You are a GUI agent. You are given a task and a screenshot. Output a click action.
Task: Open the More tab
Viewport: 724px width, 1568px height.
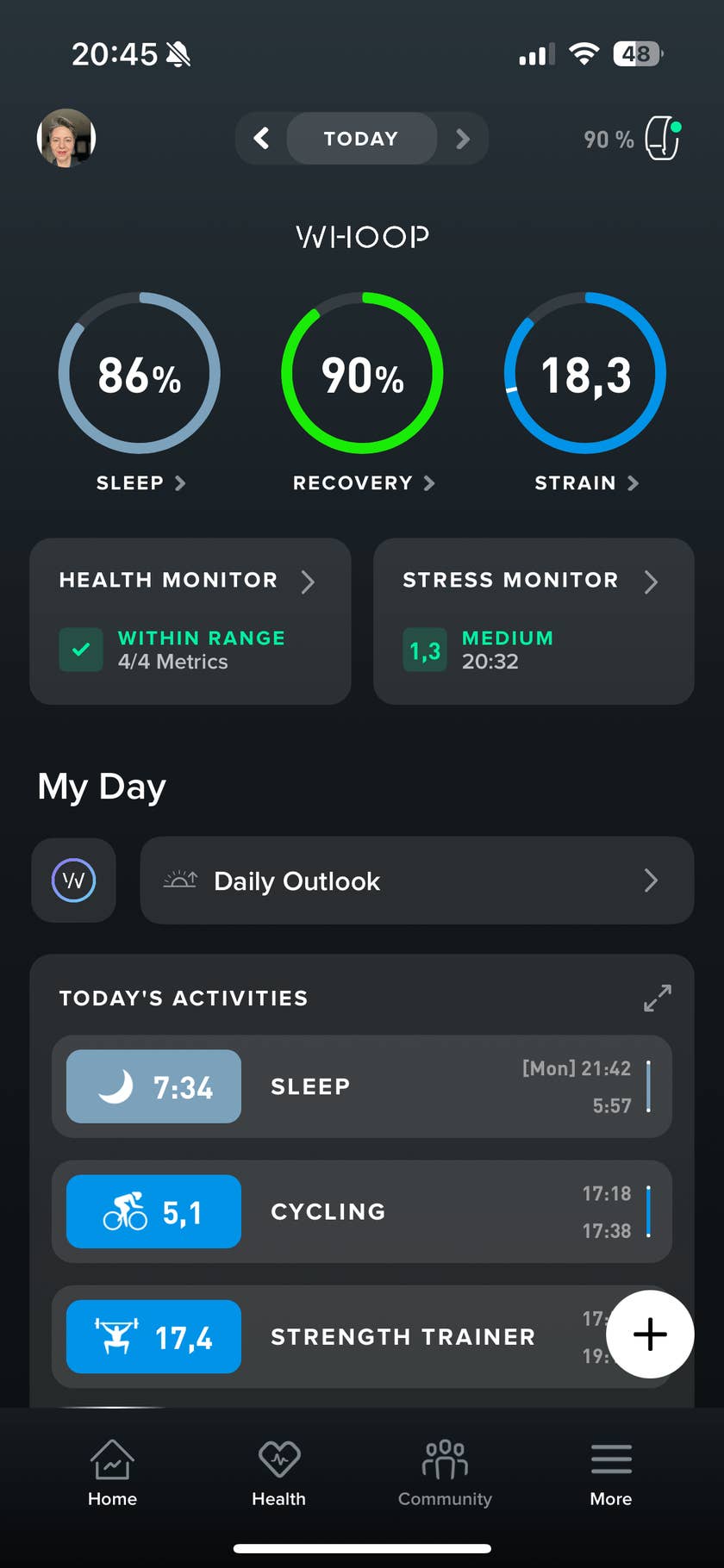click(611, 1473)
